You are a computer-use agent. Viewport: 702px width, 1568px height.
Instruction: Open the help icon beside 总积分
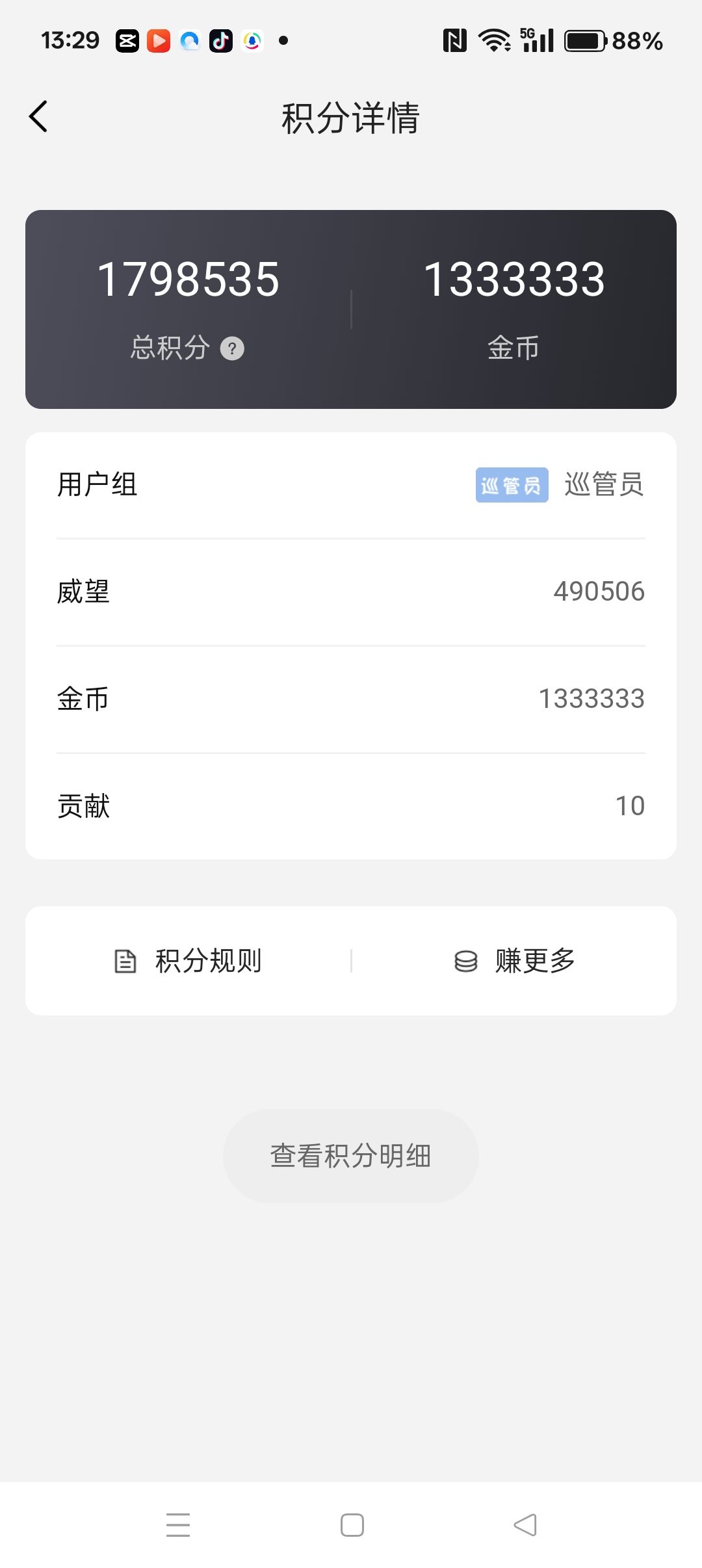pos(232,348)
